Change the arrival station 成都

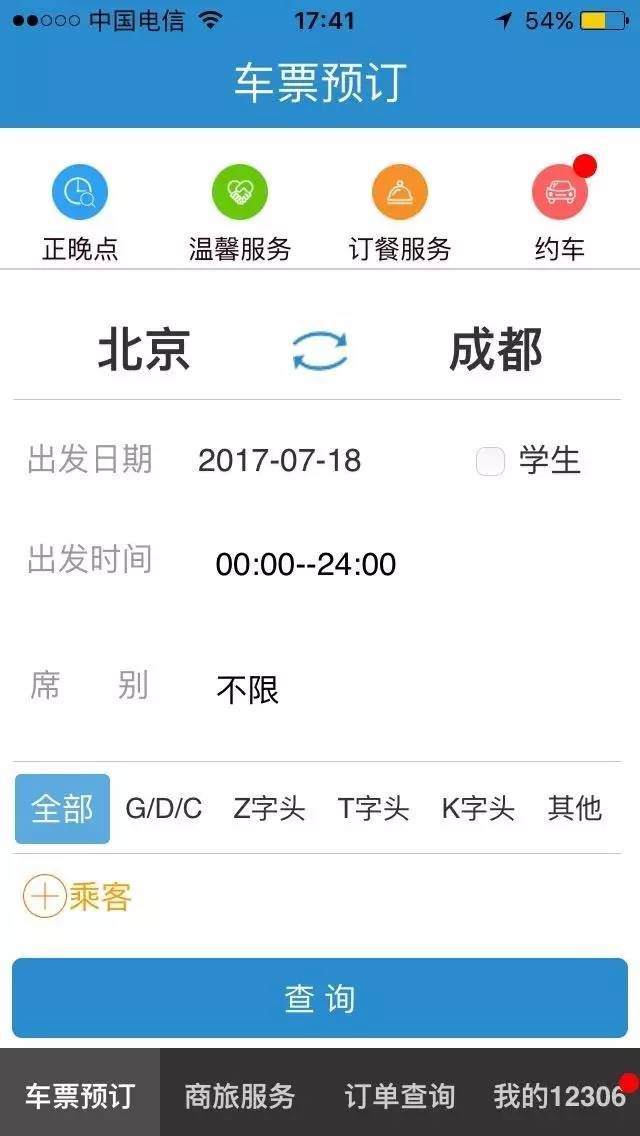tap(496, 351)
